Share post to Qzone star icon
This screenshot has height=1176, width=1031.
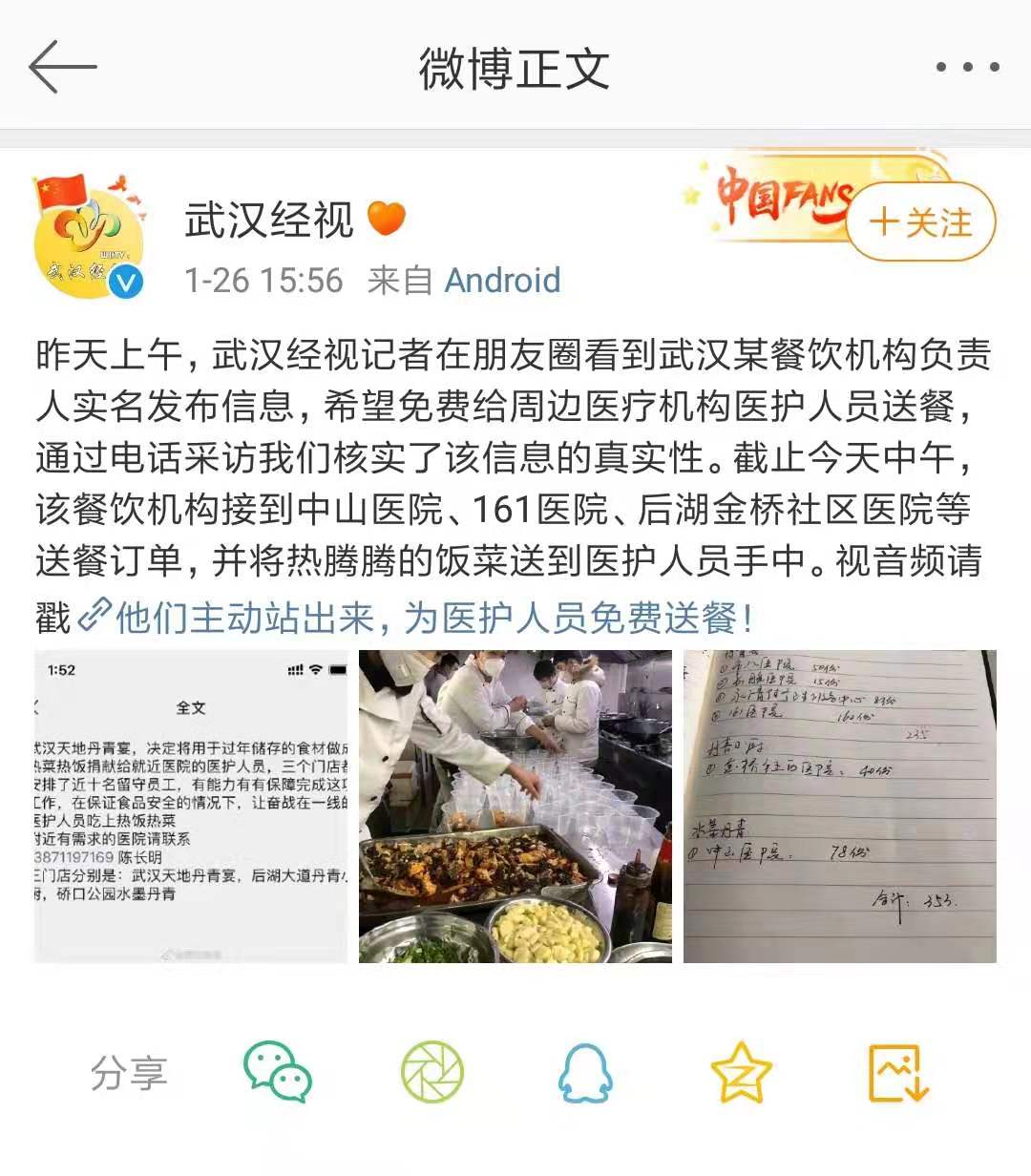(x=741, y=1073)
